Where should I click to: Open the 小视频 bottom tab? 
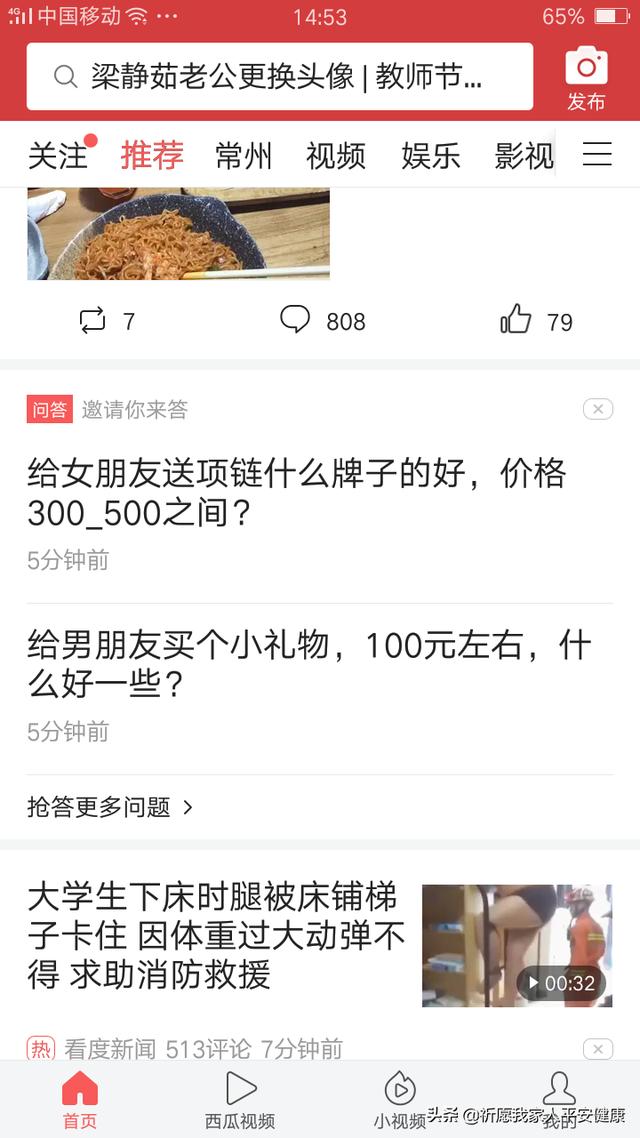pyautogui.click(x=399, y=1098)
